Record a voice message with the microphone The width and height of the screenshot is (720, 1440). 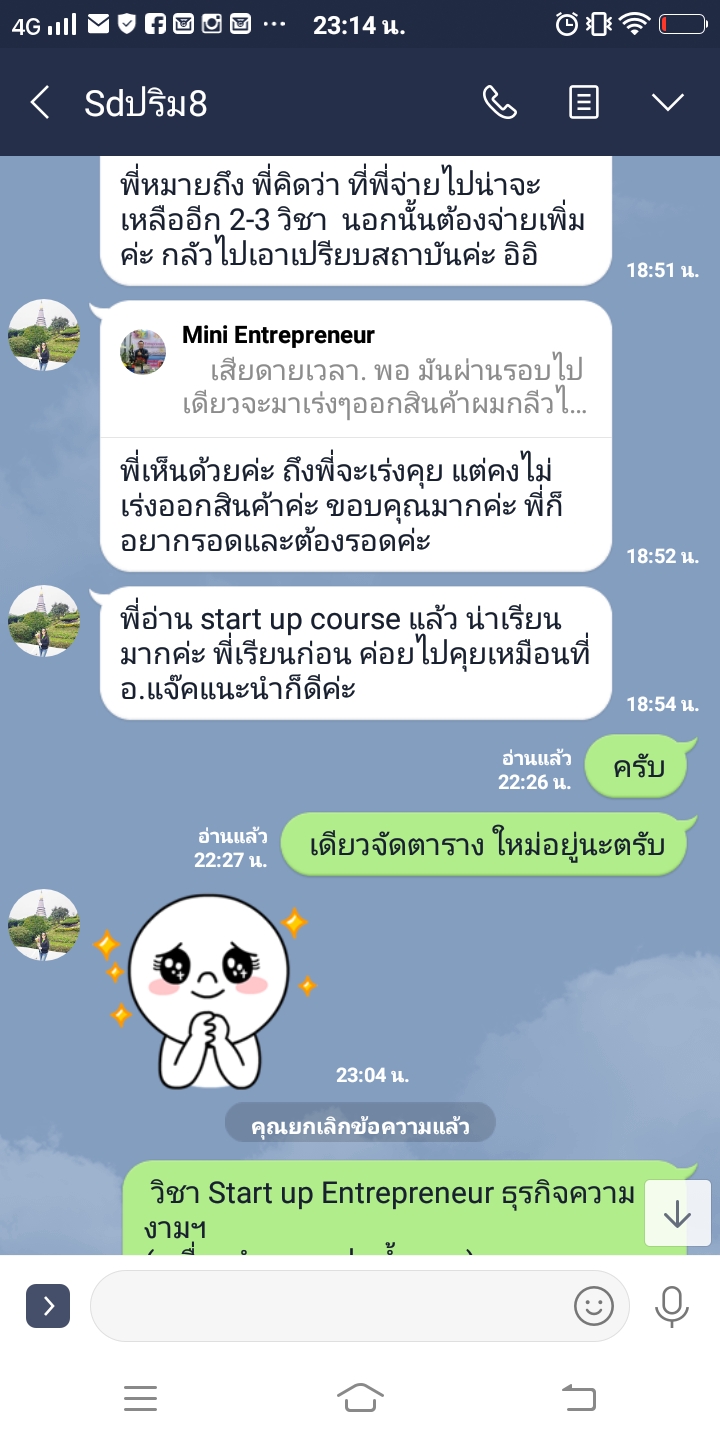pyautogui.click(x=670, y=1305)
